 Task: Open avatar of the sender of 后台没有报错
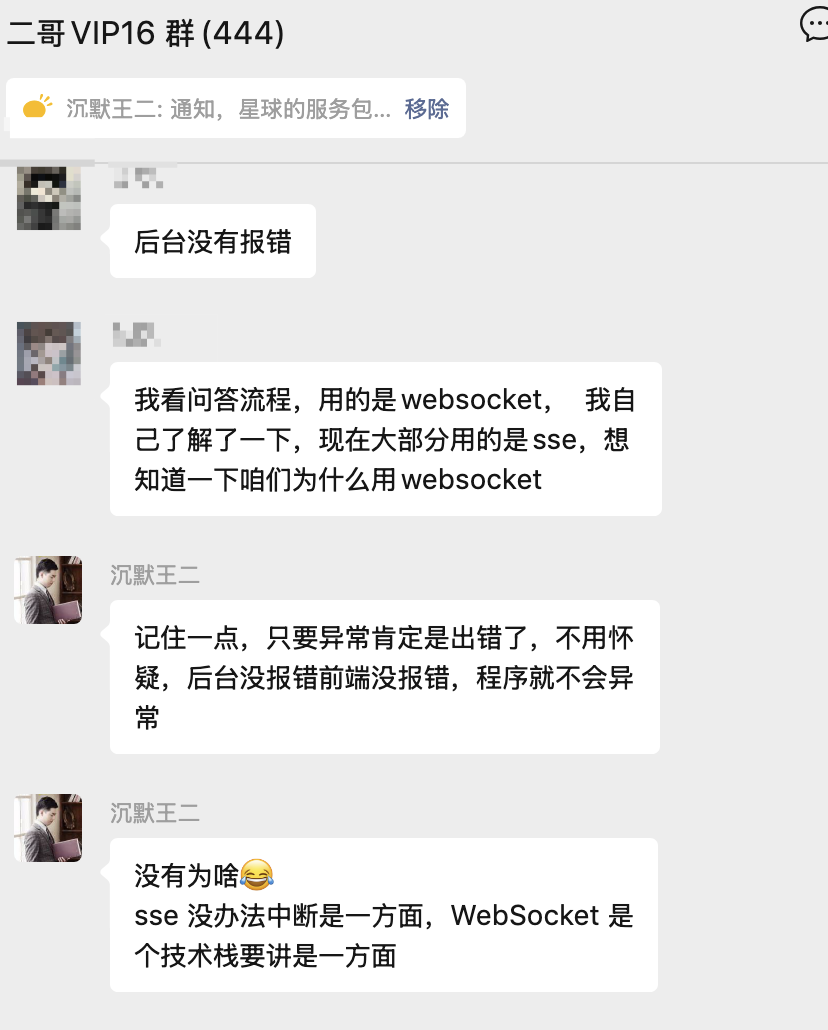(49, 198)
